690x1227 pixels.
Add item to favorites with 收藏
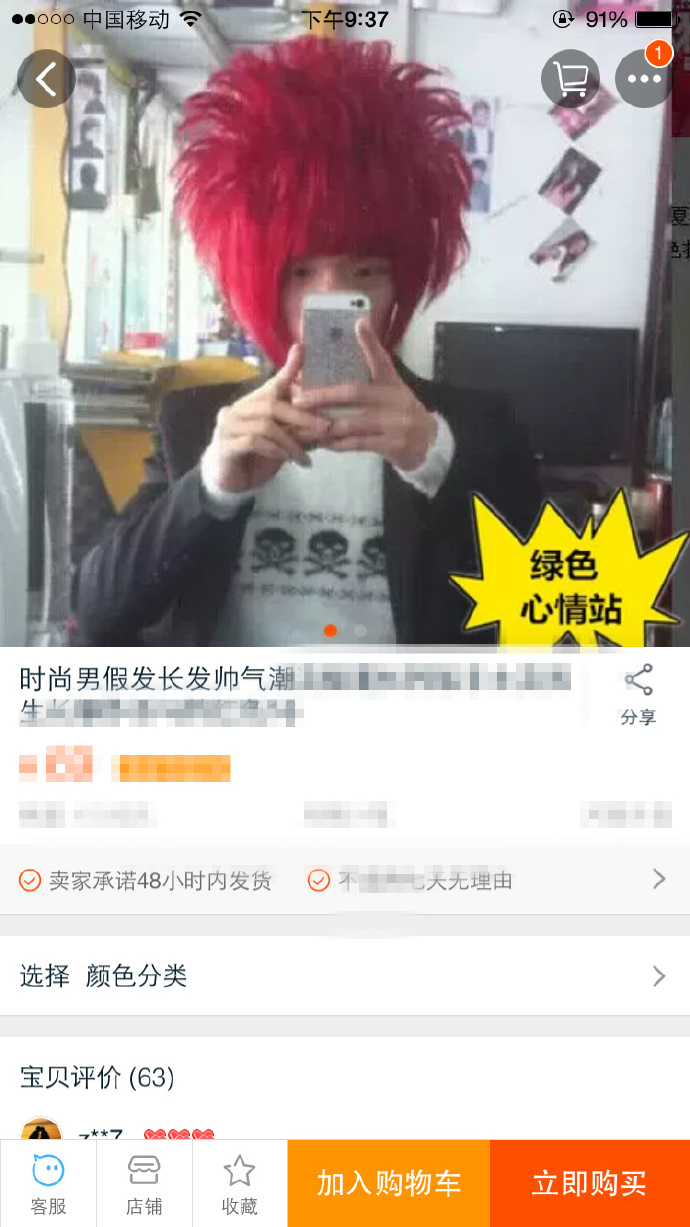240,1184
